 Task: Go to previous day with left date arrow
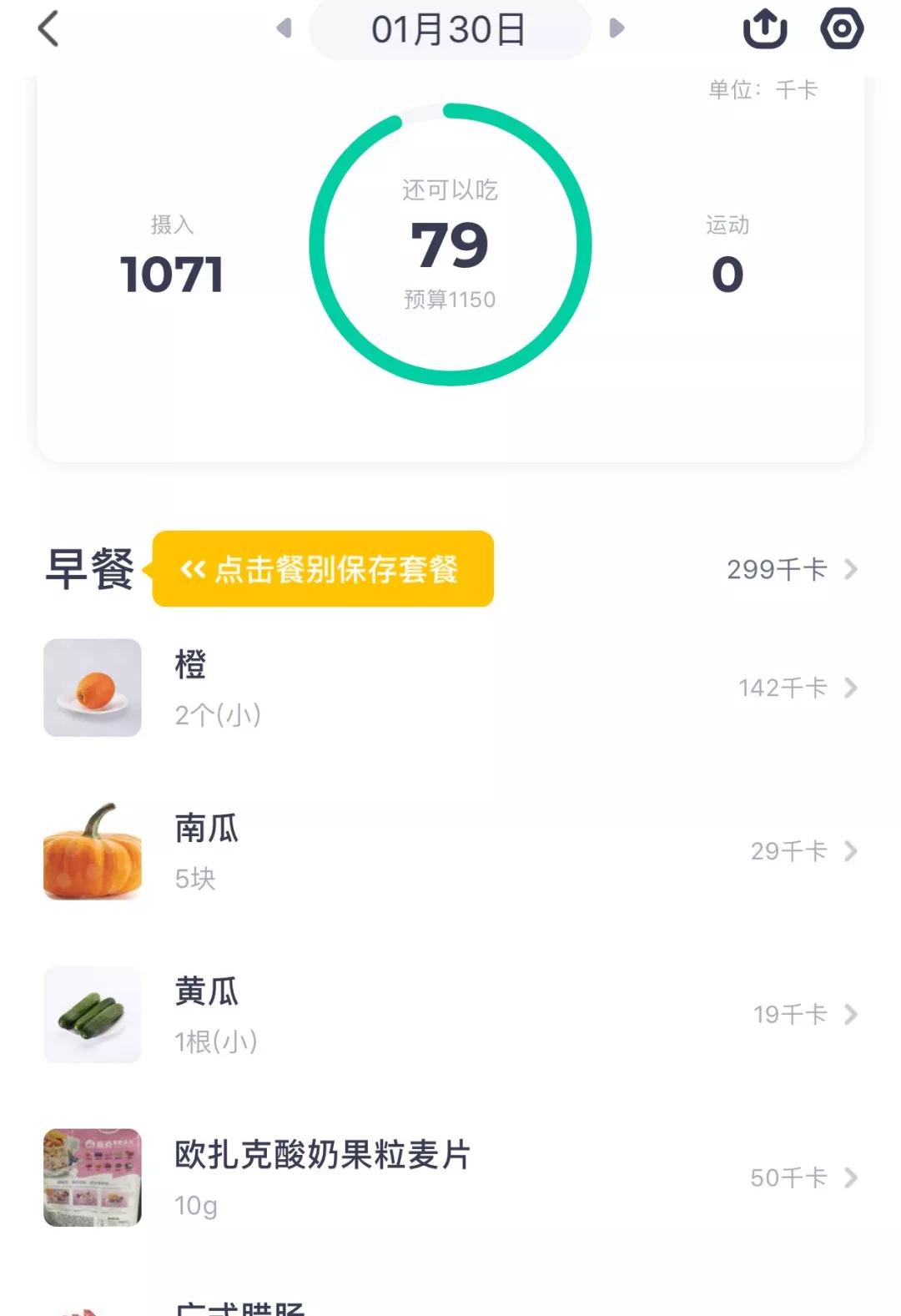284,28
